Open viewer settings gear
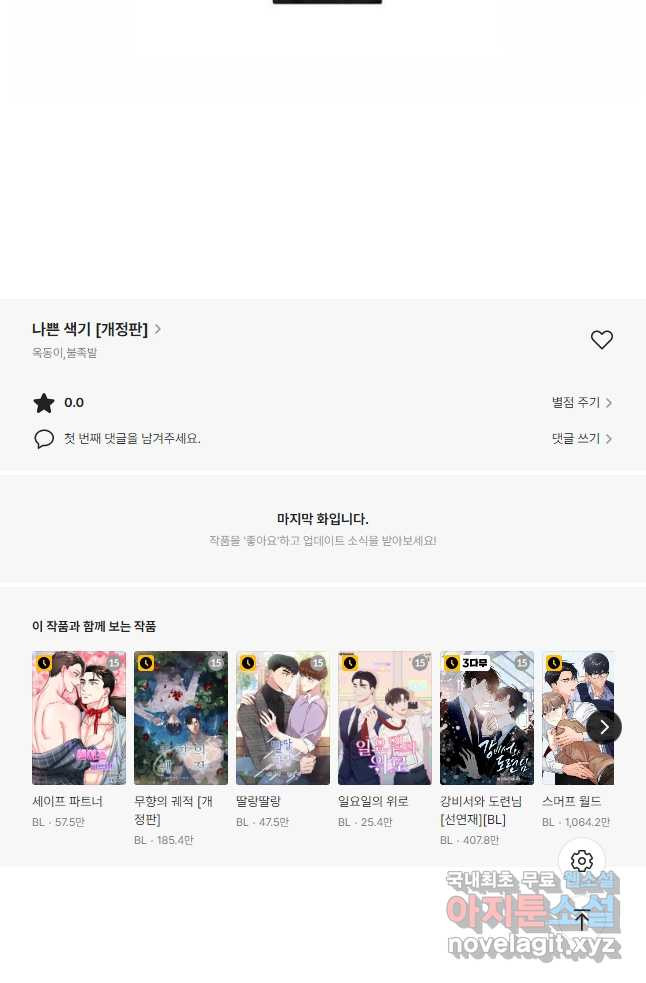Viewport: 646px width, 983px height. (x=582, y=861)
